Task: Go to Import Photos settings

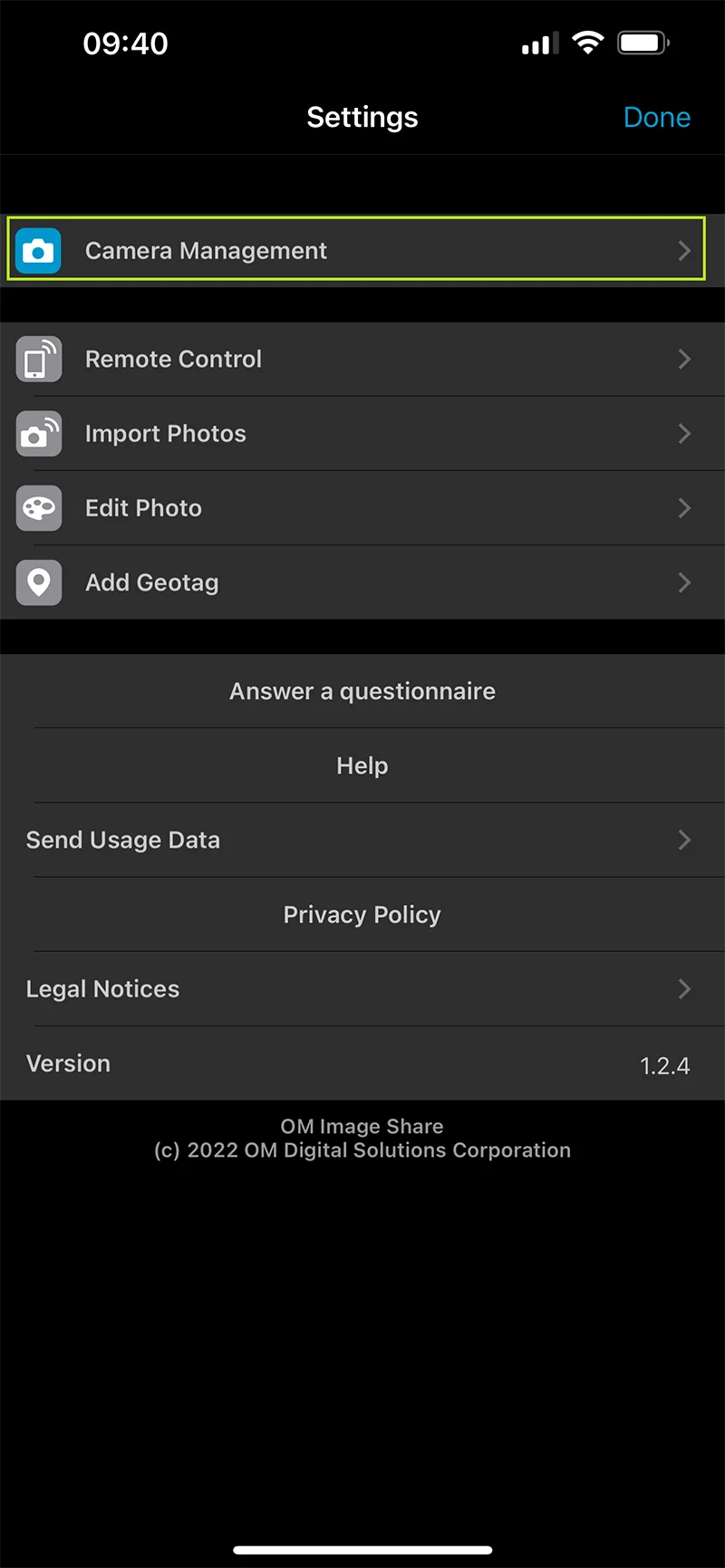Action: coord(362,434)
